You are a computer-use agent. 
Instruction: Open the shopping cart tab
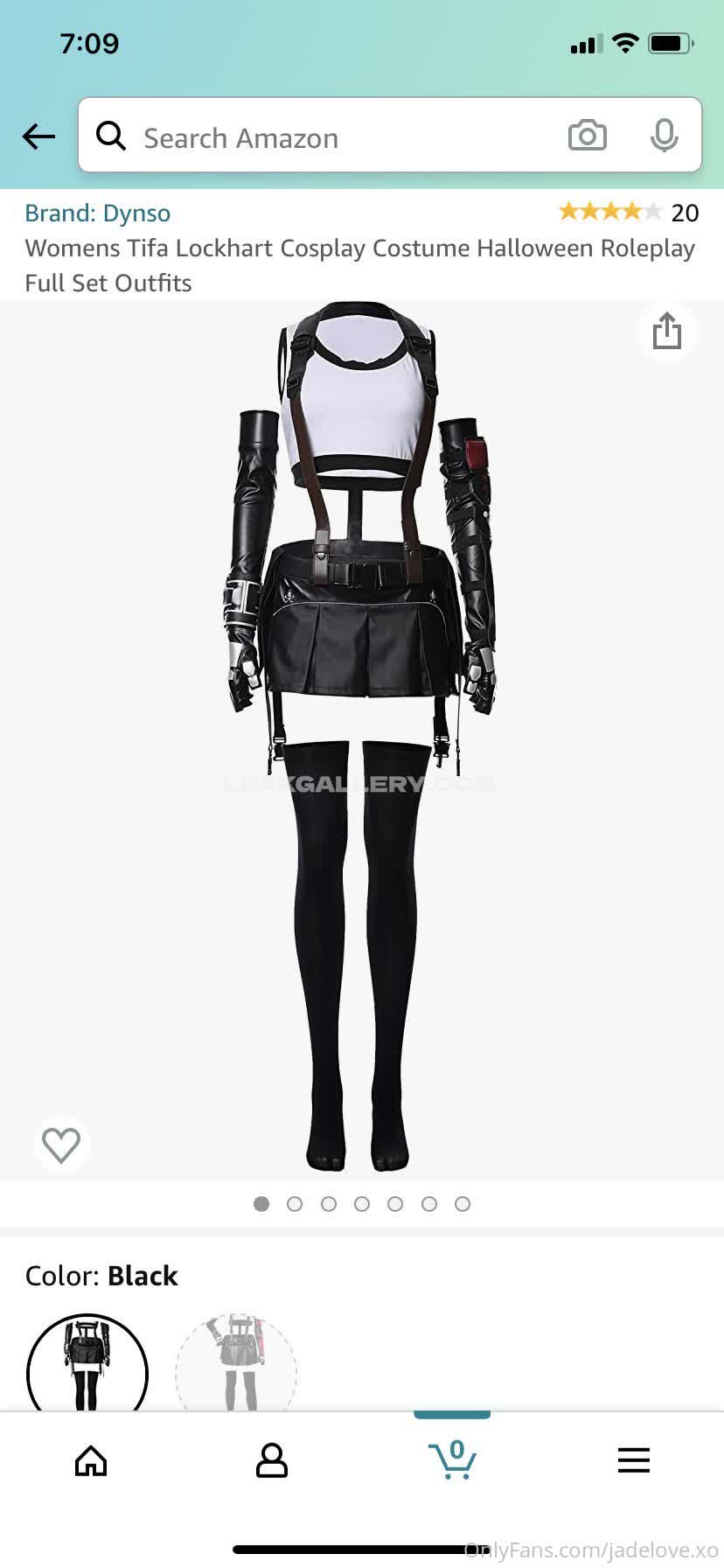452,1460
